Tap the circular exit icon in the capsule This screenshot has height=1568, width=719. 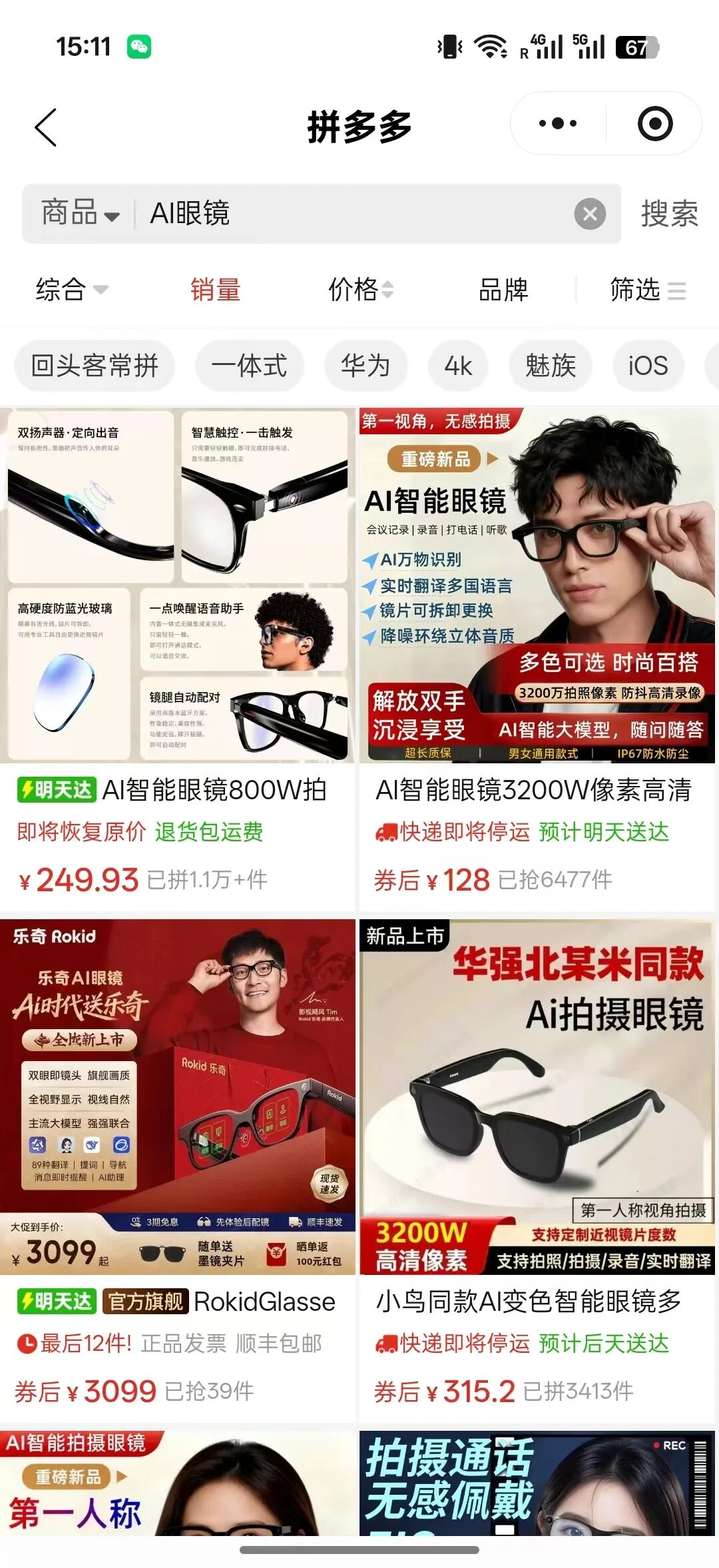[x=656, y=123]
